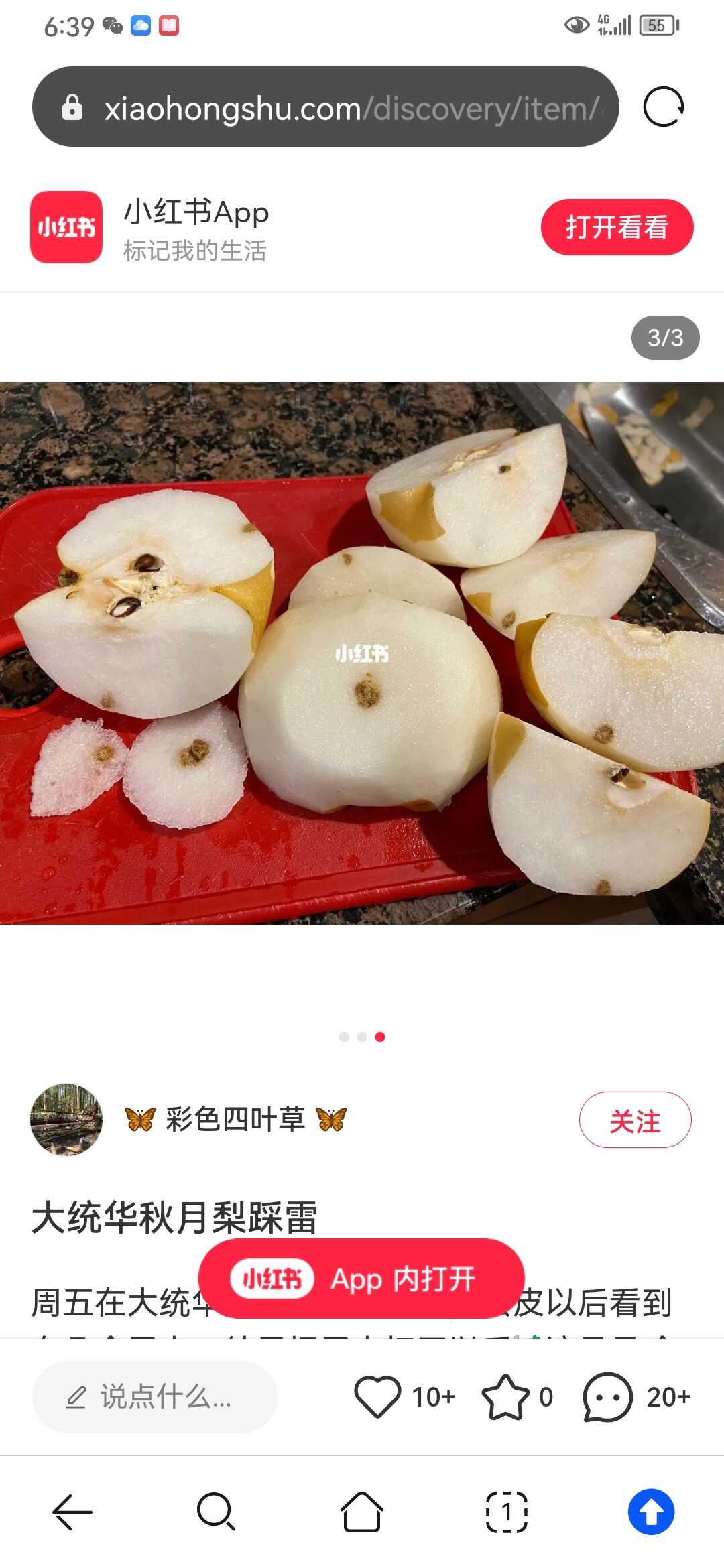Go to the browser home page
This screenshot has width=724, height=1568.
coord(362,1512)
